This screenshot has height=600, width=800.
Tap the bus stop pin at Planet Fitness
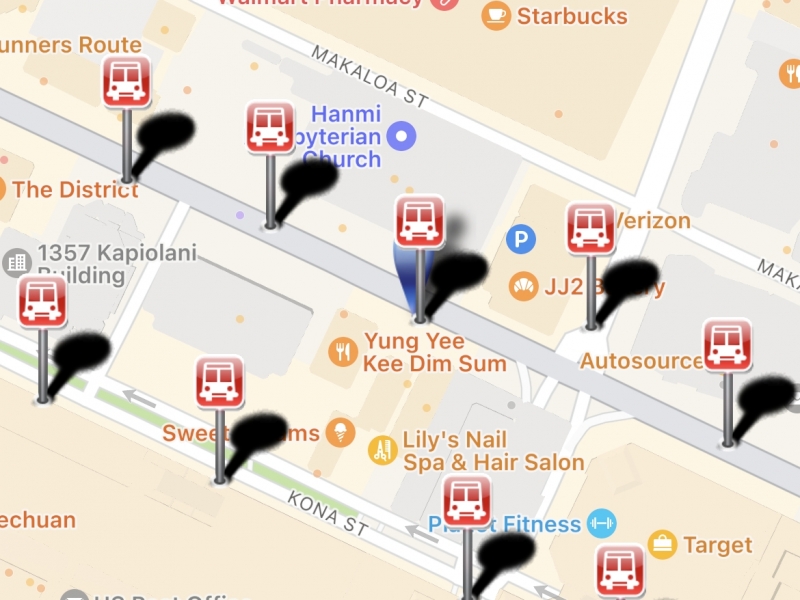(467, 502)
